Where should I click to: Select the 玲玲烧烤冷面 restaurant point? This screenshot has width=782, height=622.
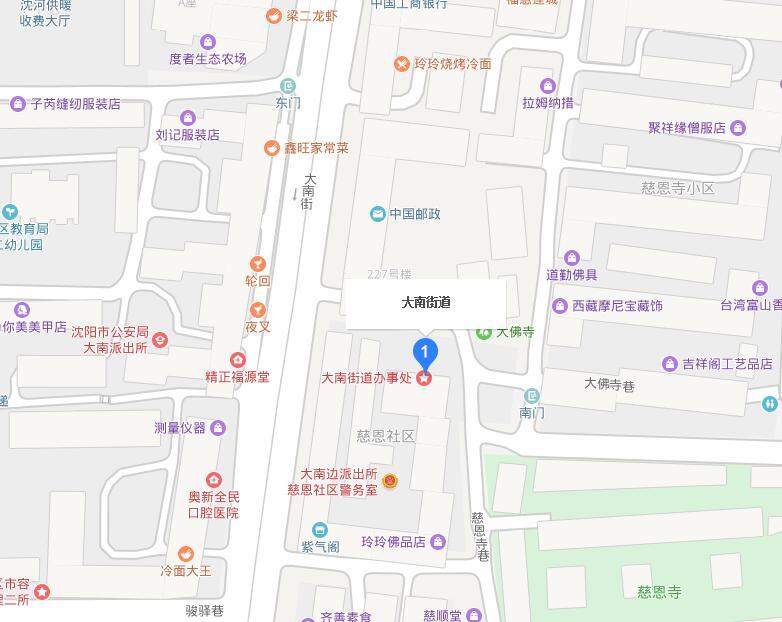pos(401,64)
